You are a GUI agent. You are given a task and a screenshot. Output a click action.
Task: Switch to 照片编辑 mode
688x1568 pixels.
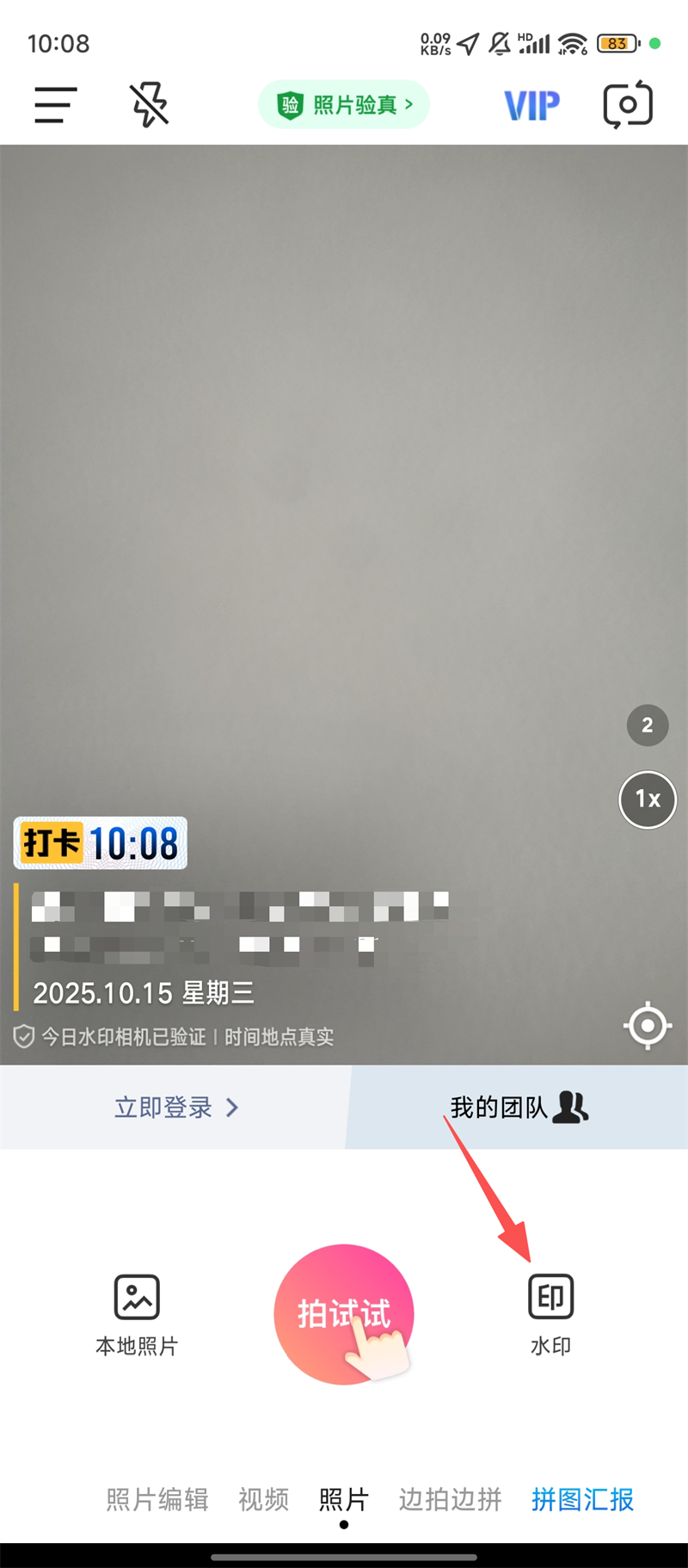tap(157, 1499)
